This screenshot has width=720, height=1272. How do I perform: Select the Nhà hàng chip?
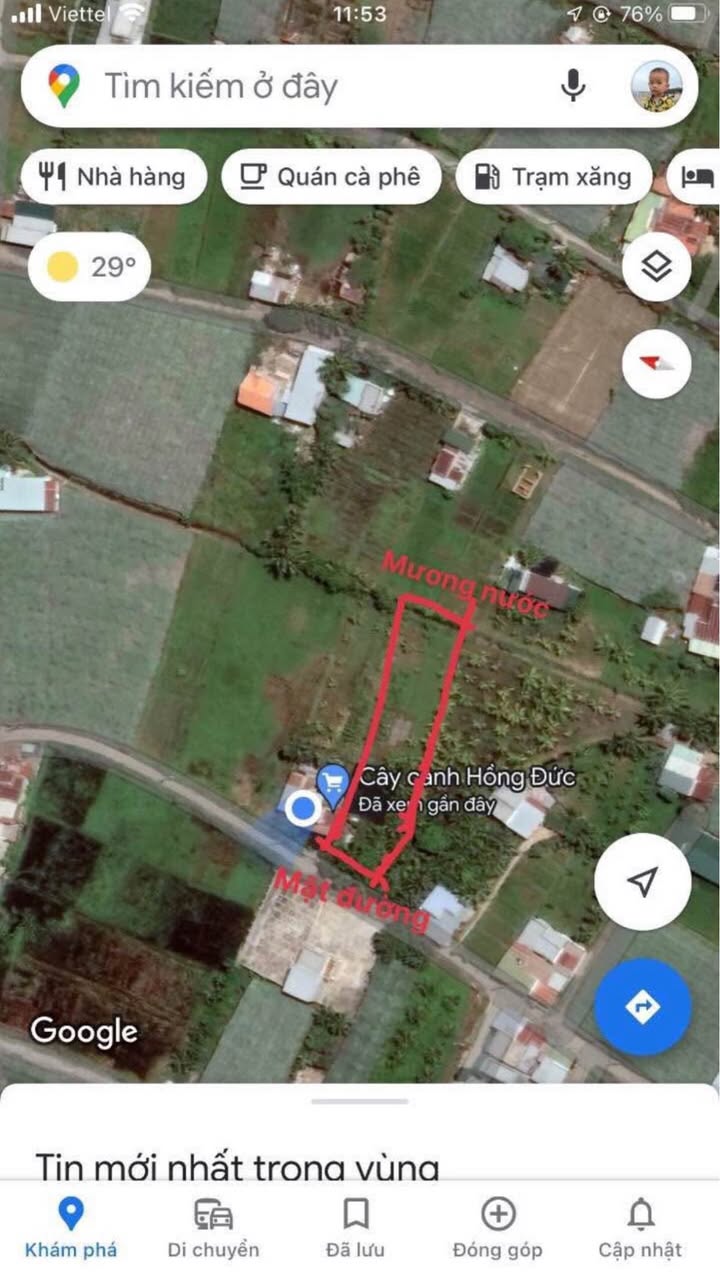[113, 177]
